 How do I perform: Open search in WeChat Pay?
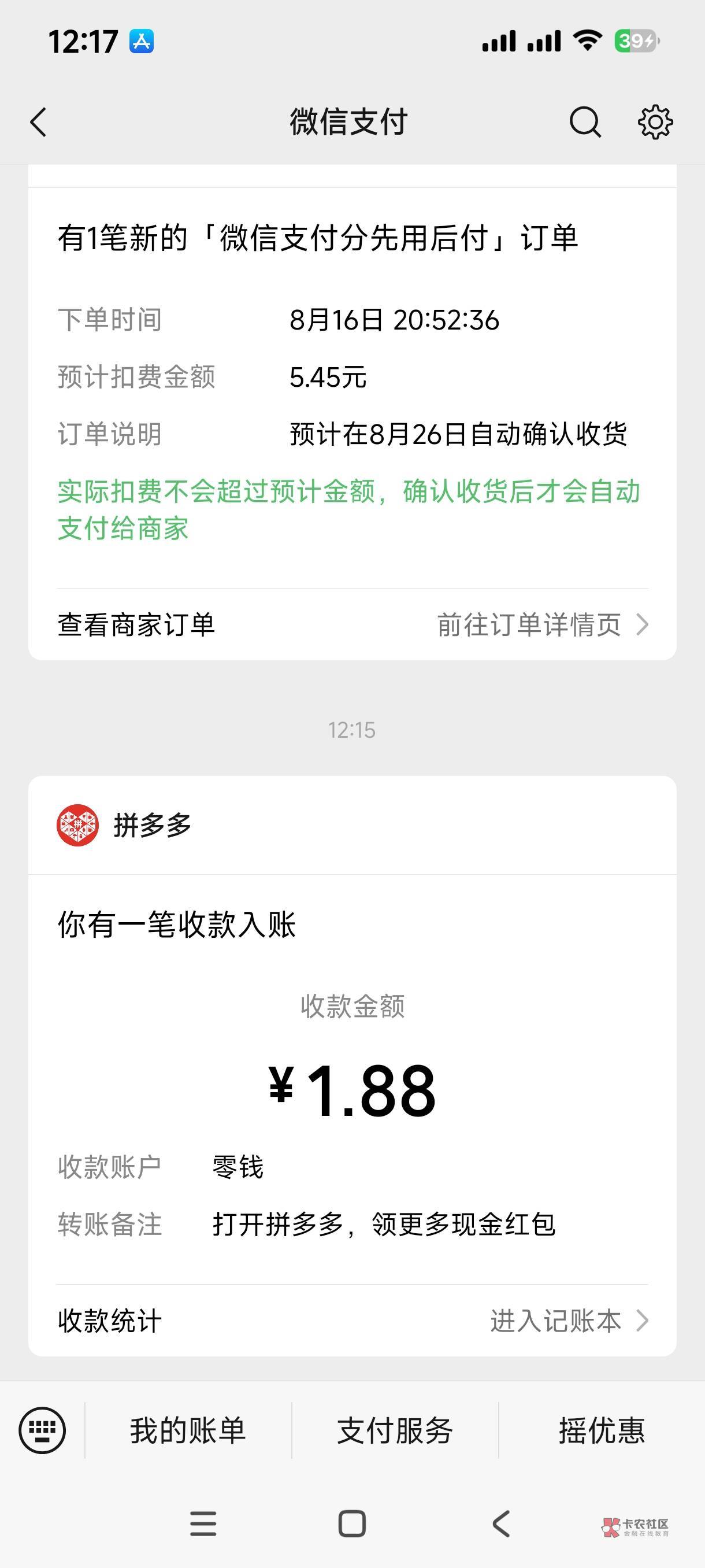click(585, 123)
